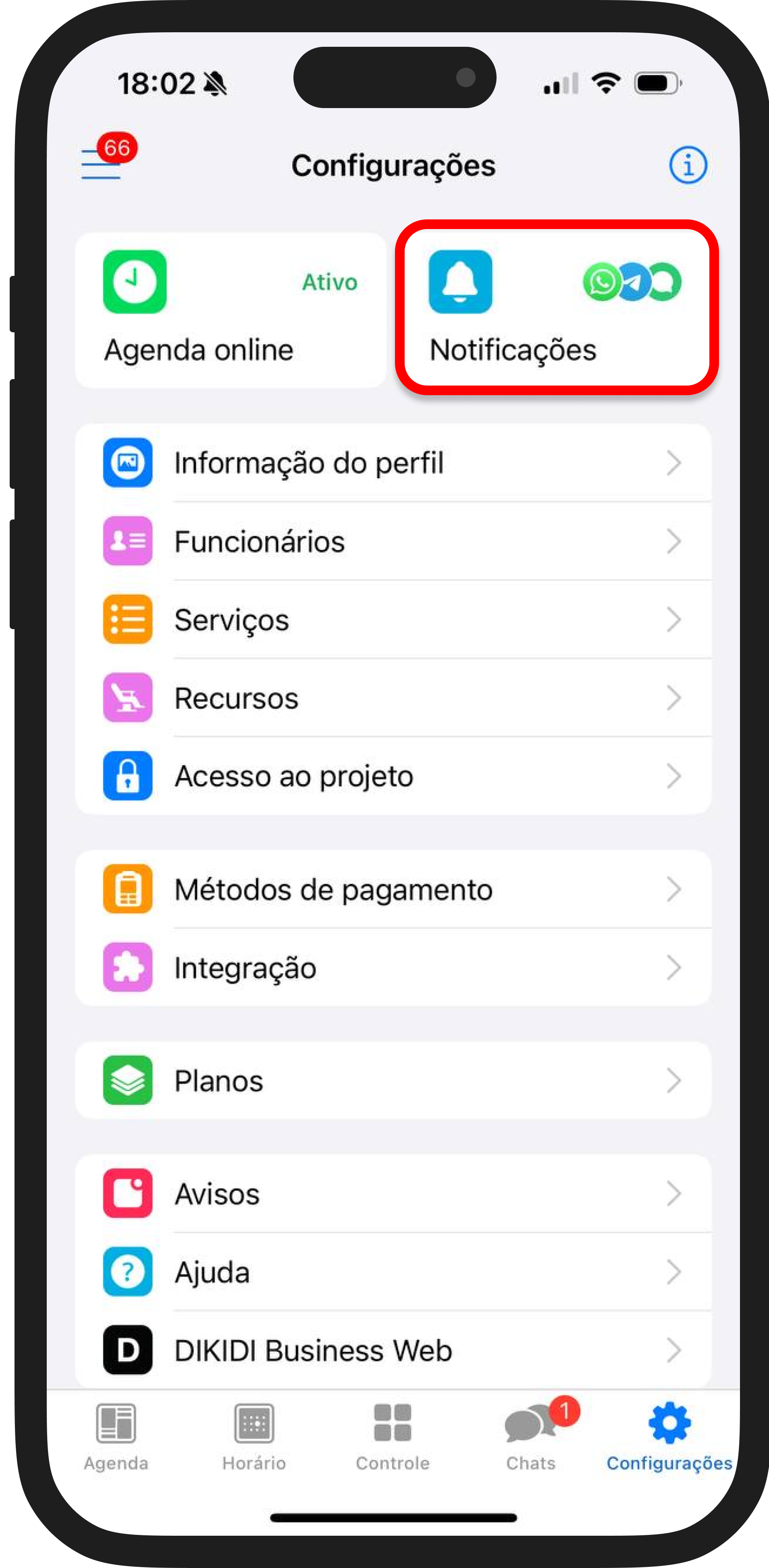The height and width of the screenshot is (1568, 769).
Task: Open Informação do perfil
Action: 393,463
